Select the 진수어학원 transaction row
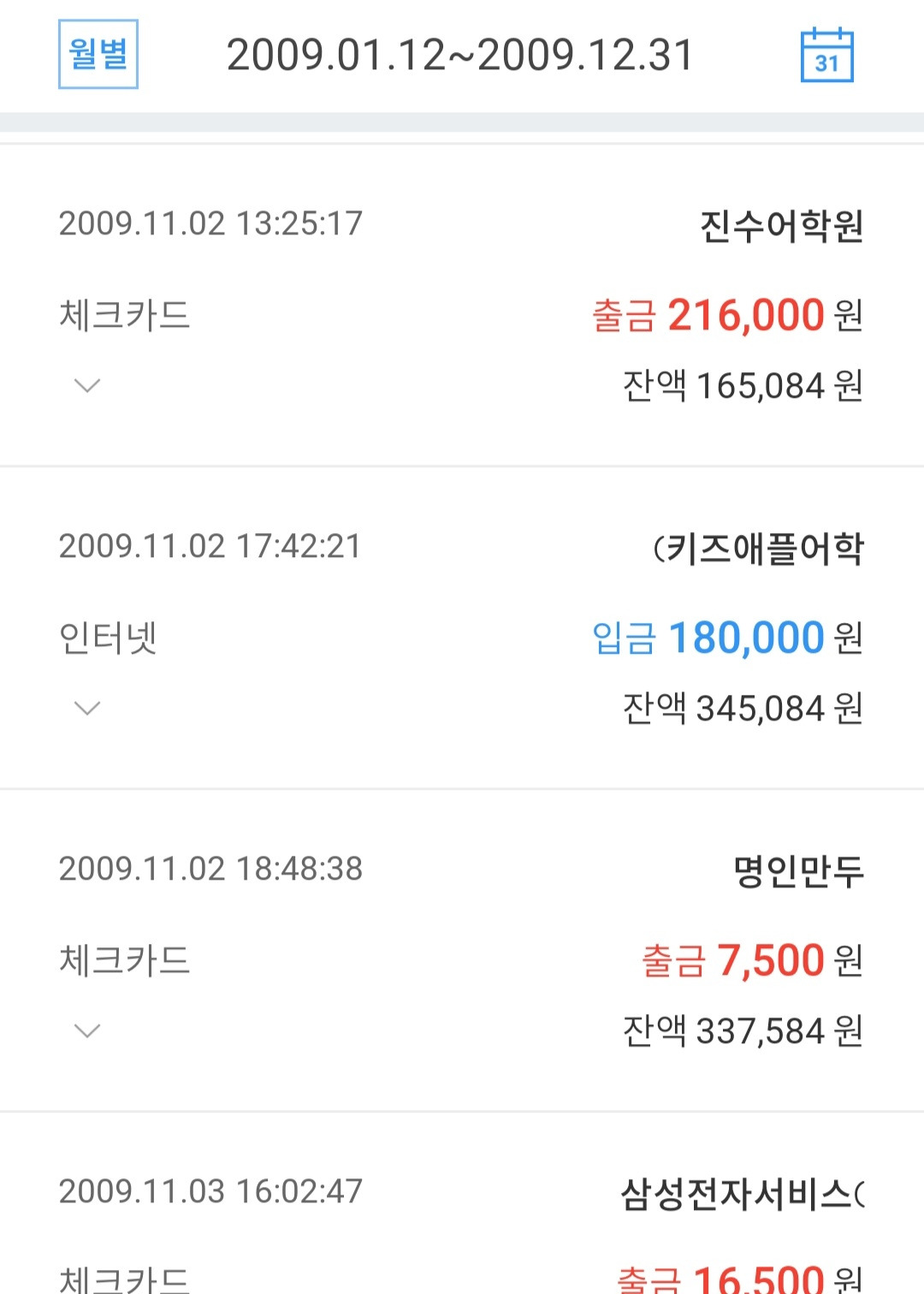The image size is (924, 1294). [779, 224]
